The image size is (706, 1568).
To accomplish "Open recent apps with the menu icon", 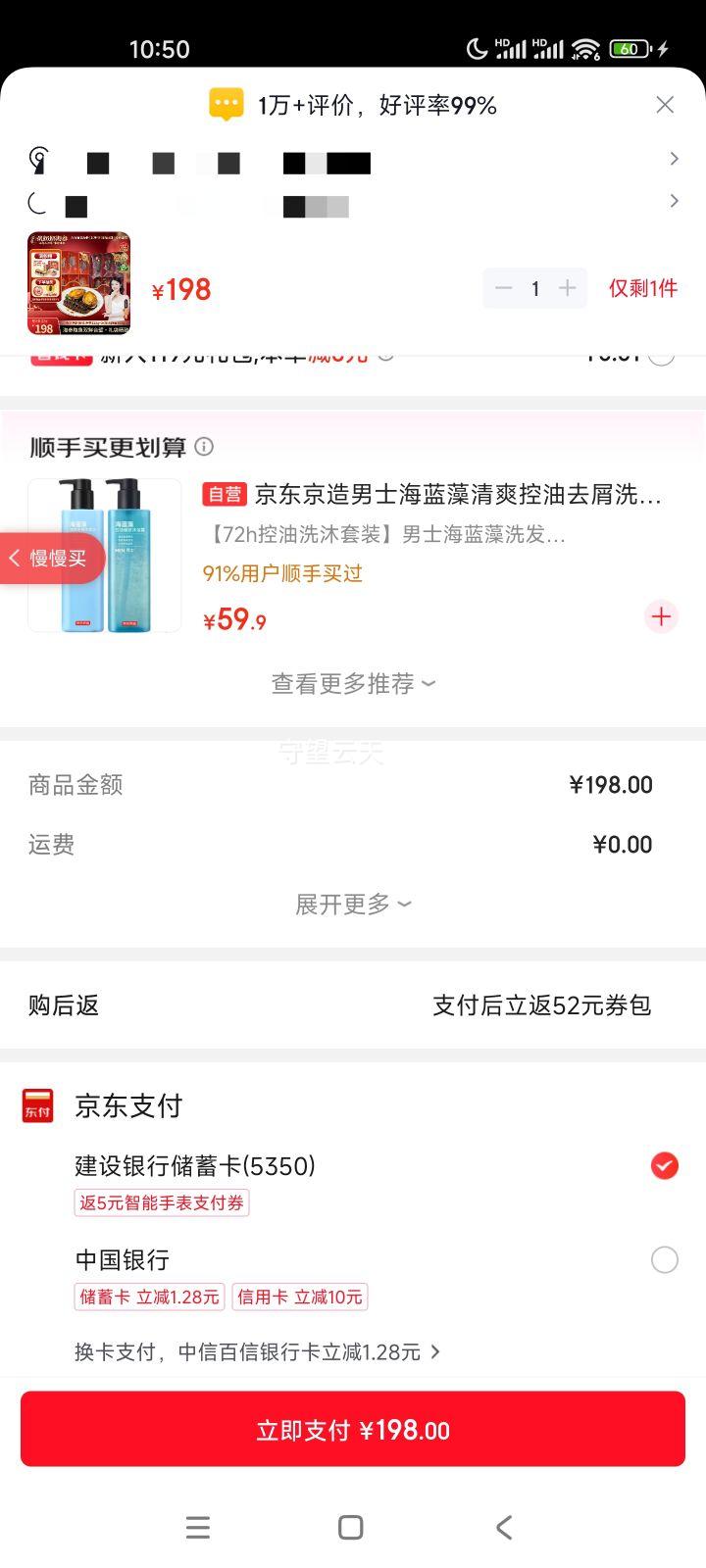I will (x=198, y=1527).
